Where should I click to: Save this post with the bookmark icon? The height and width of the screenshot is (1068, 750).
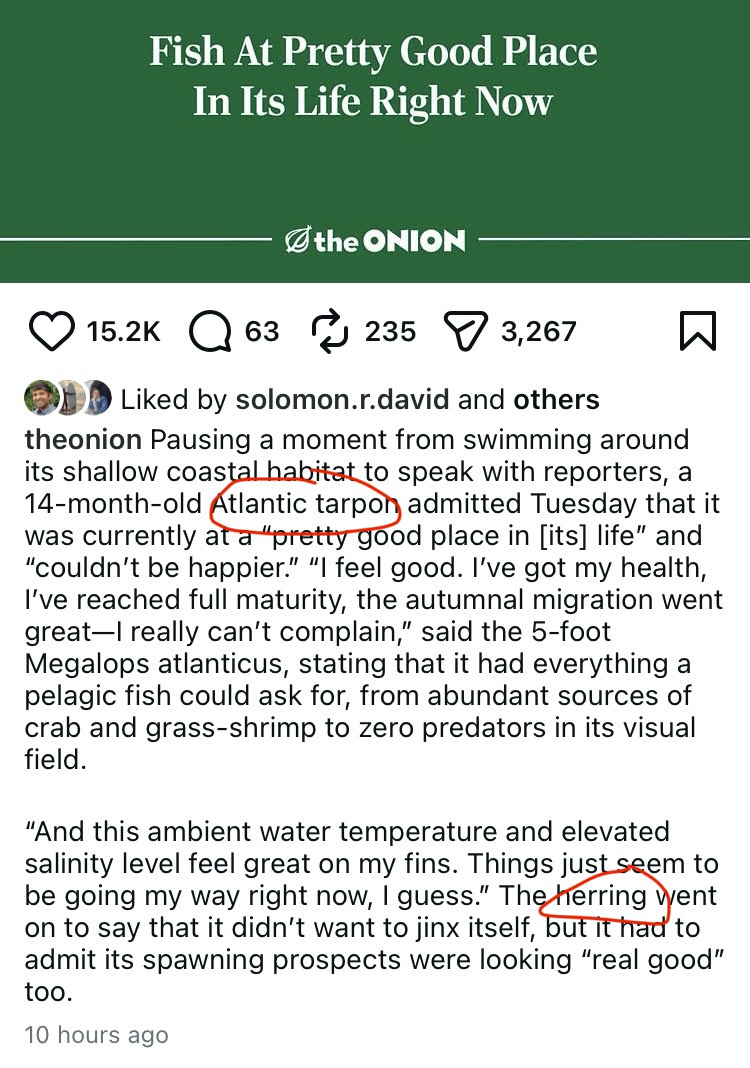click(697, 331)
